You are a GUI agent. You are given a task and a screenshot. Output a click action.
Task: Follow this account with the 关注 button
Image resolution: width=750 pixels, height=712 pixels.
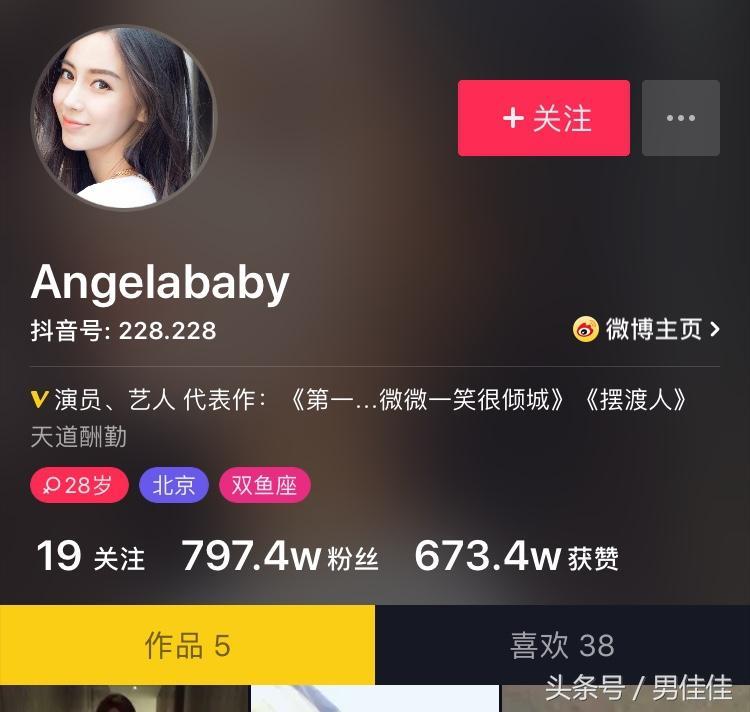(x=544, y=118)
